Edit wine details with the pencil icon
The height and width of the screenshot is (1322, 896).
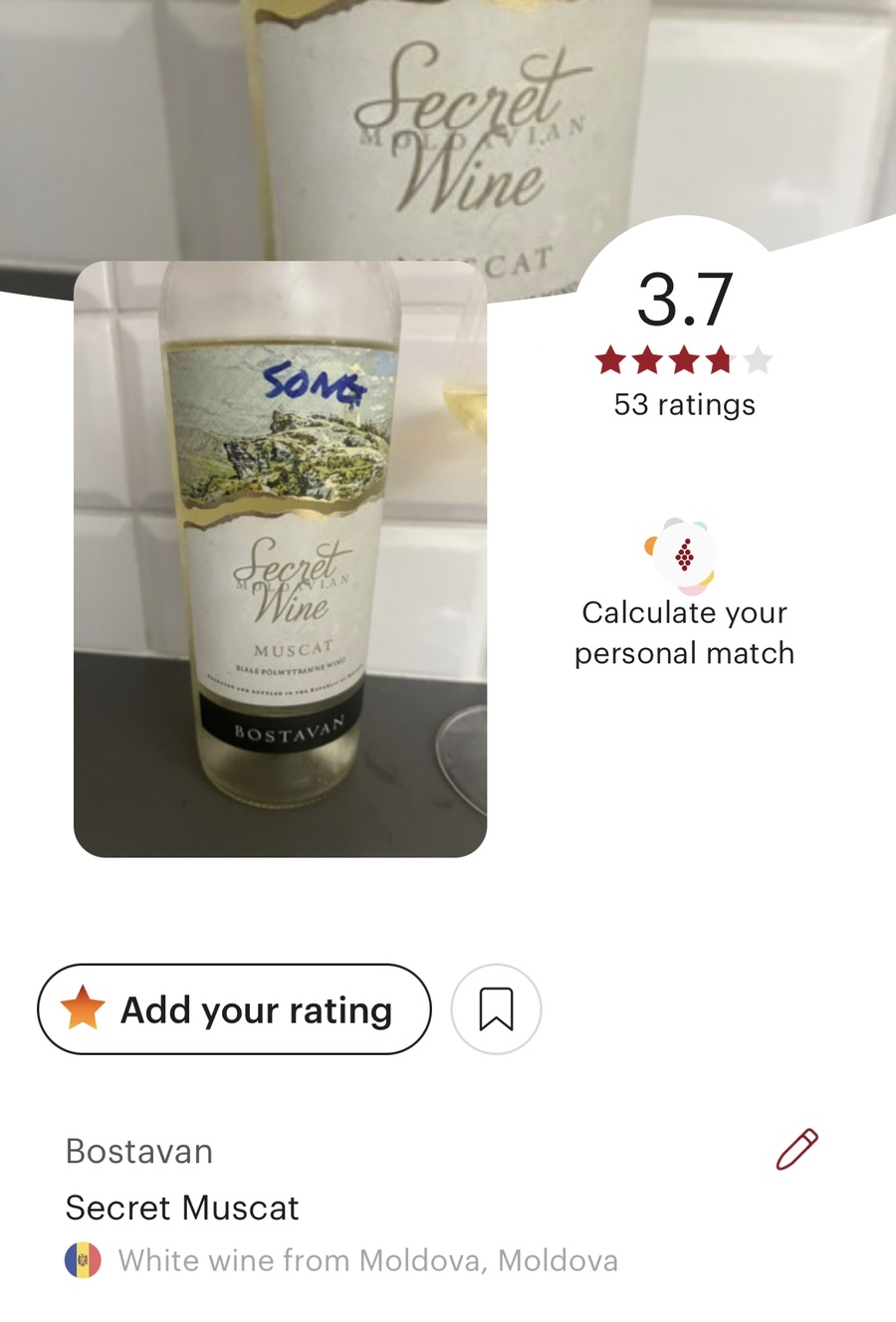pyautogui.click(x=796, y=1150)
